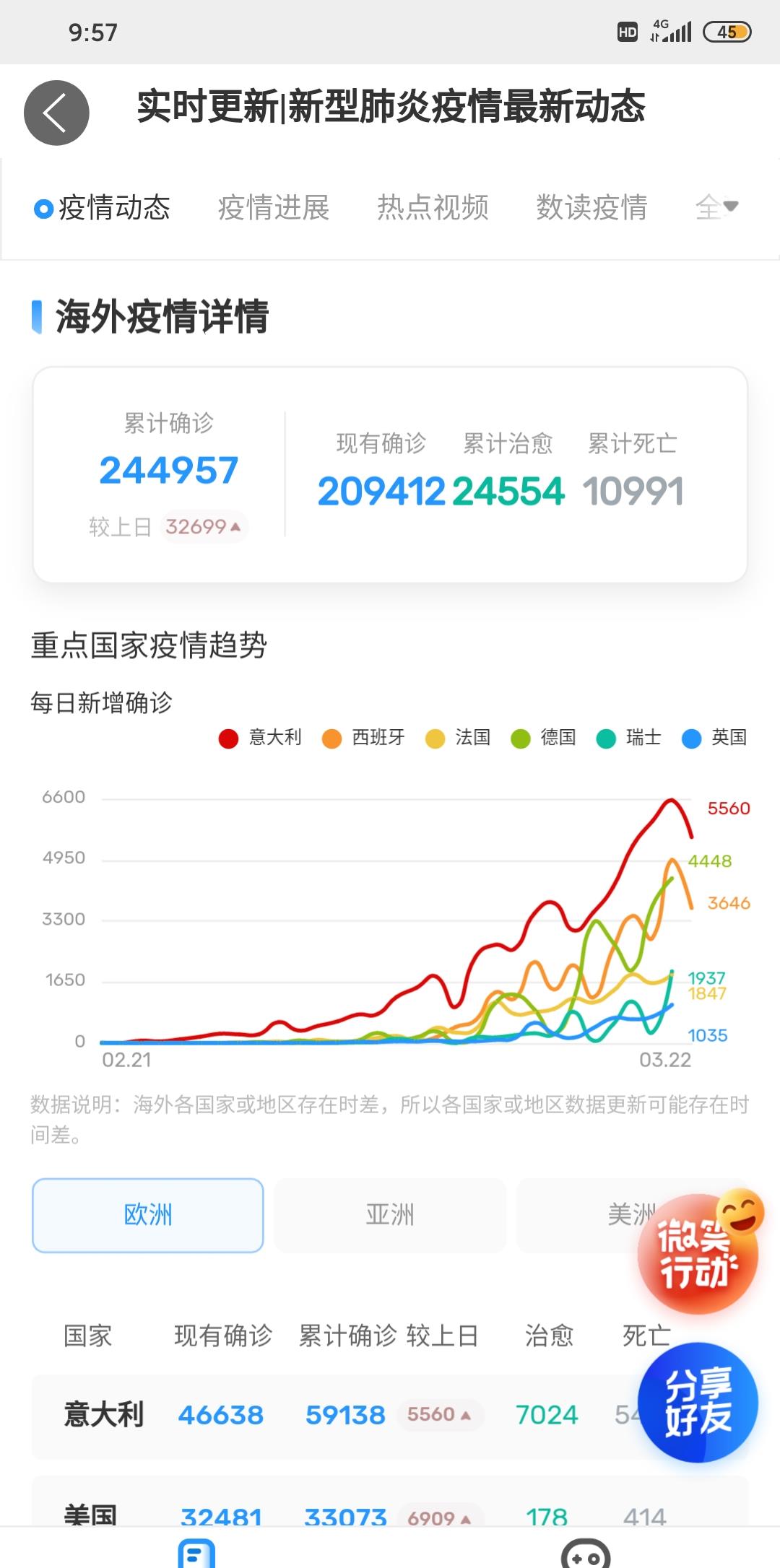
Task: Toggle the 西班牙 series in the chart legend
Action: (363, 738)
